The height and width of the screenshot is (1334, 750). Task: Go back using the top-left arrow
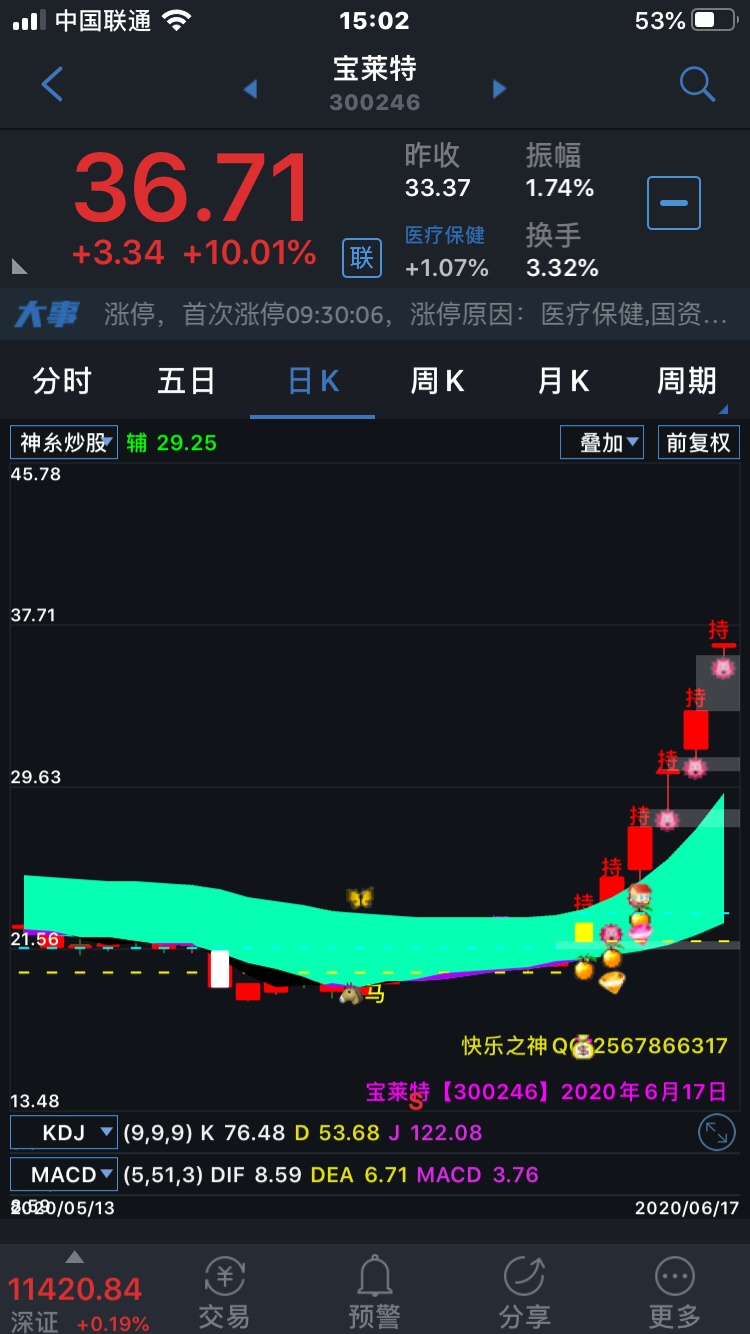click(x=52, y=85)
